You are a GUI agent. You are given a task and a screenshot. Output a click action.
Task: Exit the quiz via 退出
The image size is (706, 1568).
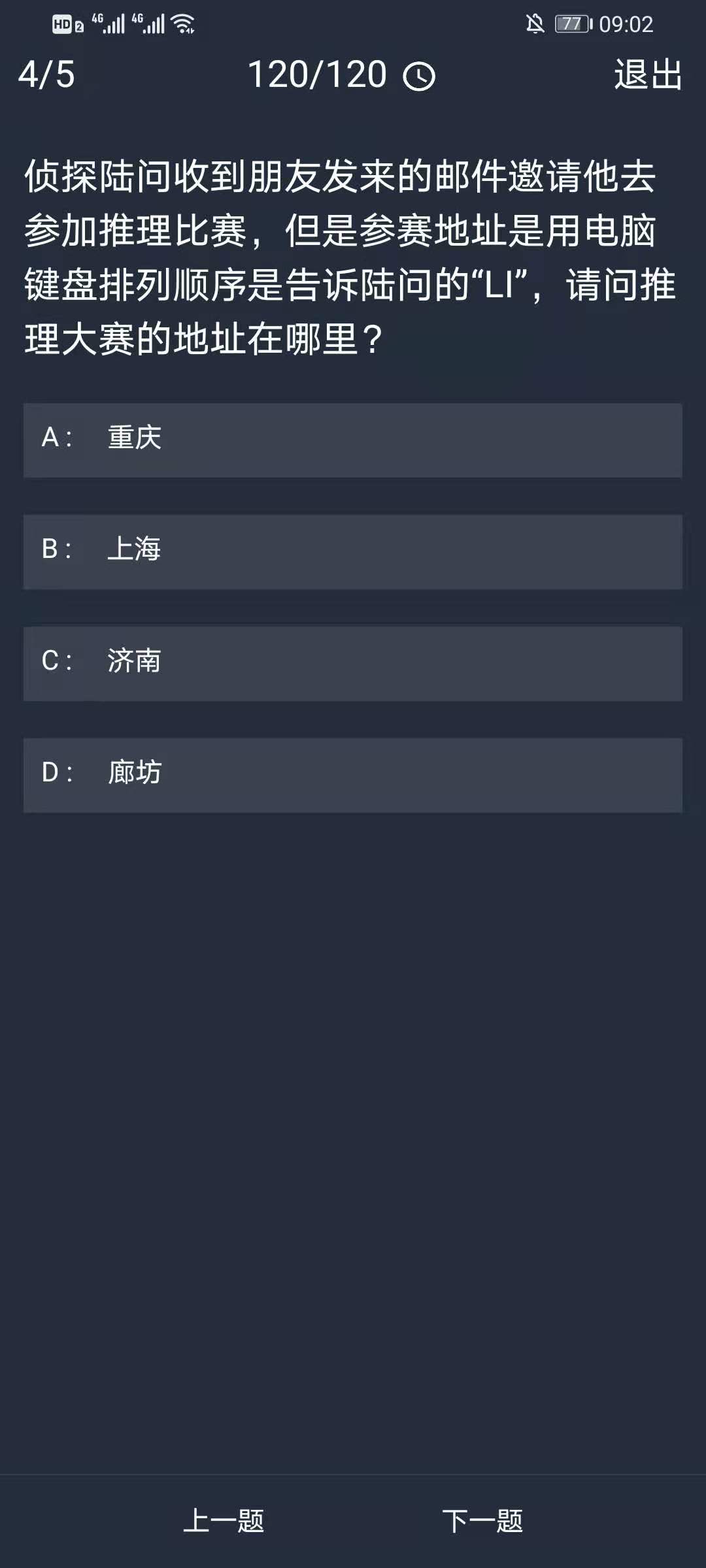[648, 74]
